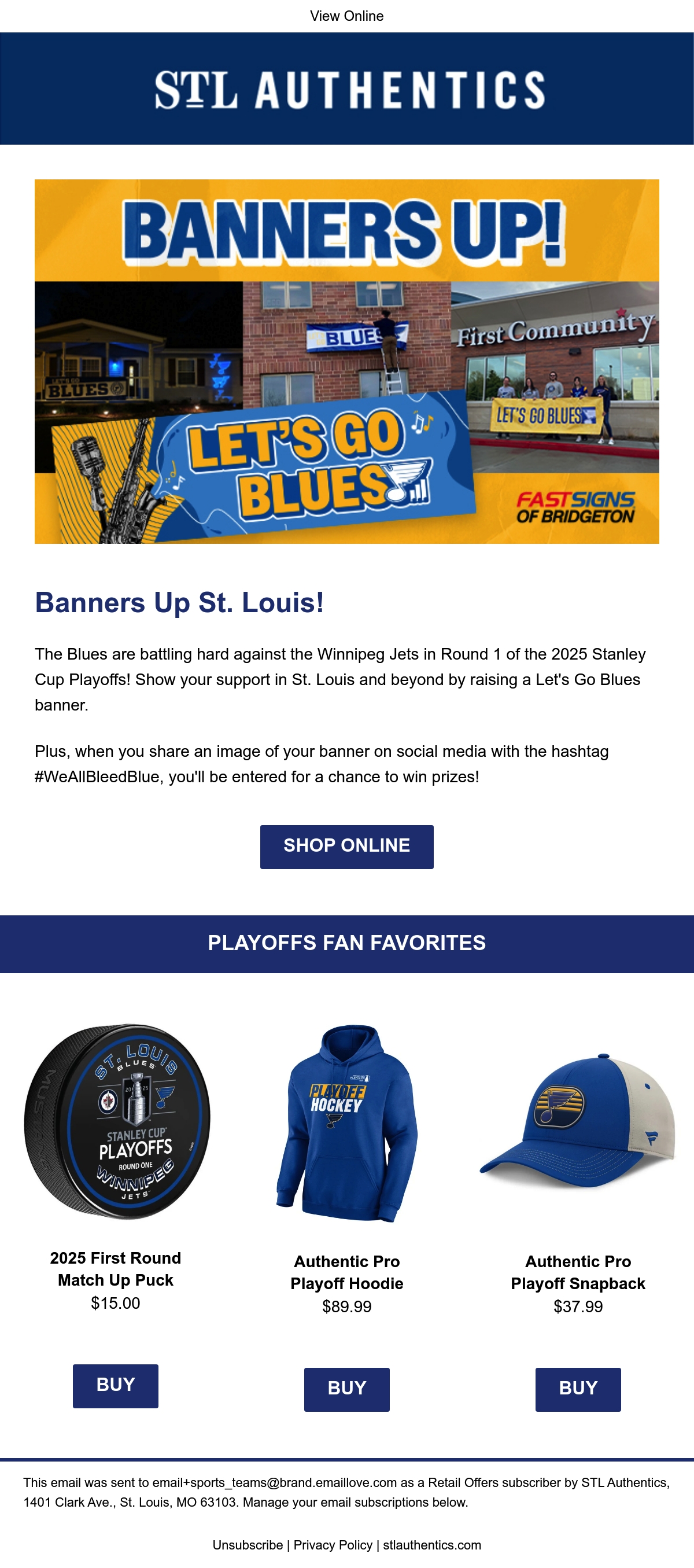Open the View Online link

[346, 16]
